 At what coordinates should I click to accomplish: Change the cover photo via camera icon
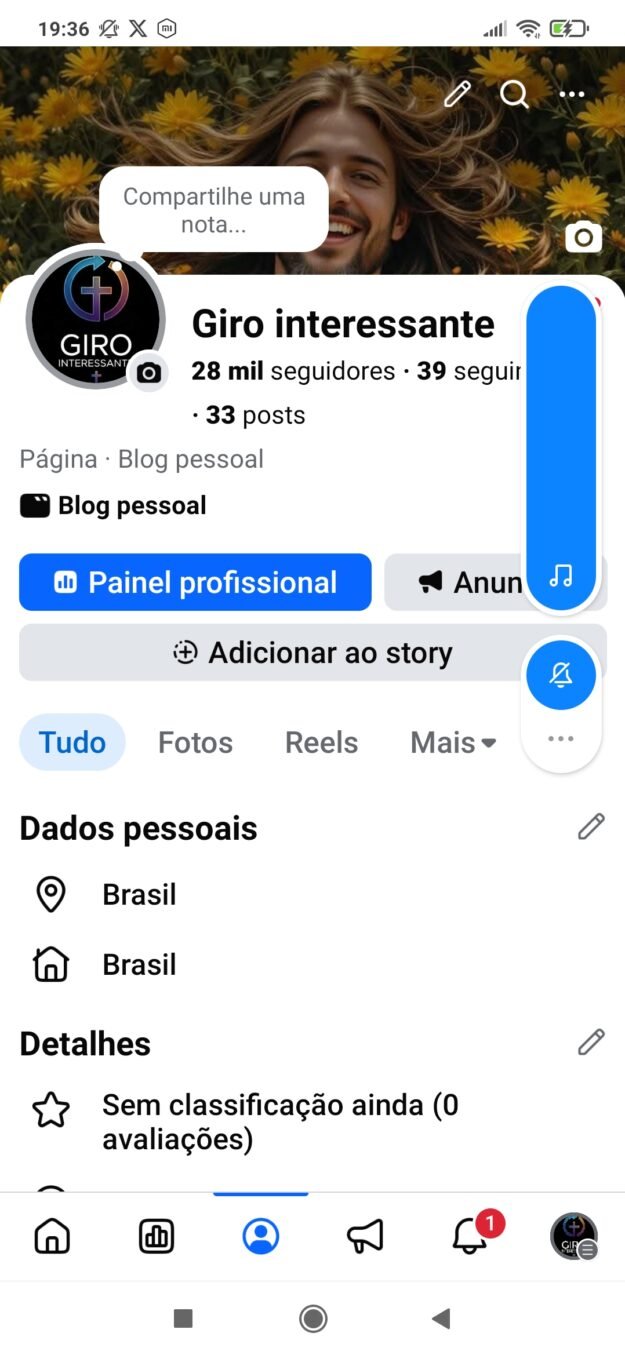tap(583, 238)
